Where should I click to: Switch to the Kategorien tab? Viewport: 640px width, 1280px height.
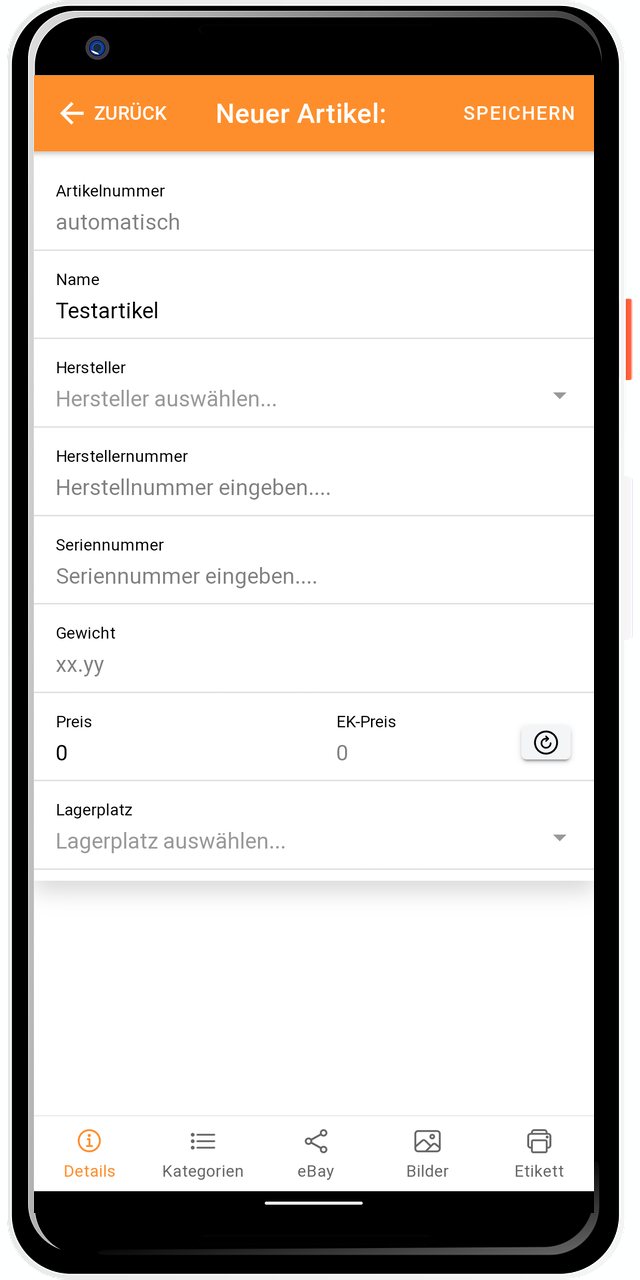[203, 1154]
